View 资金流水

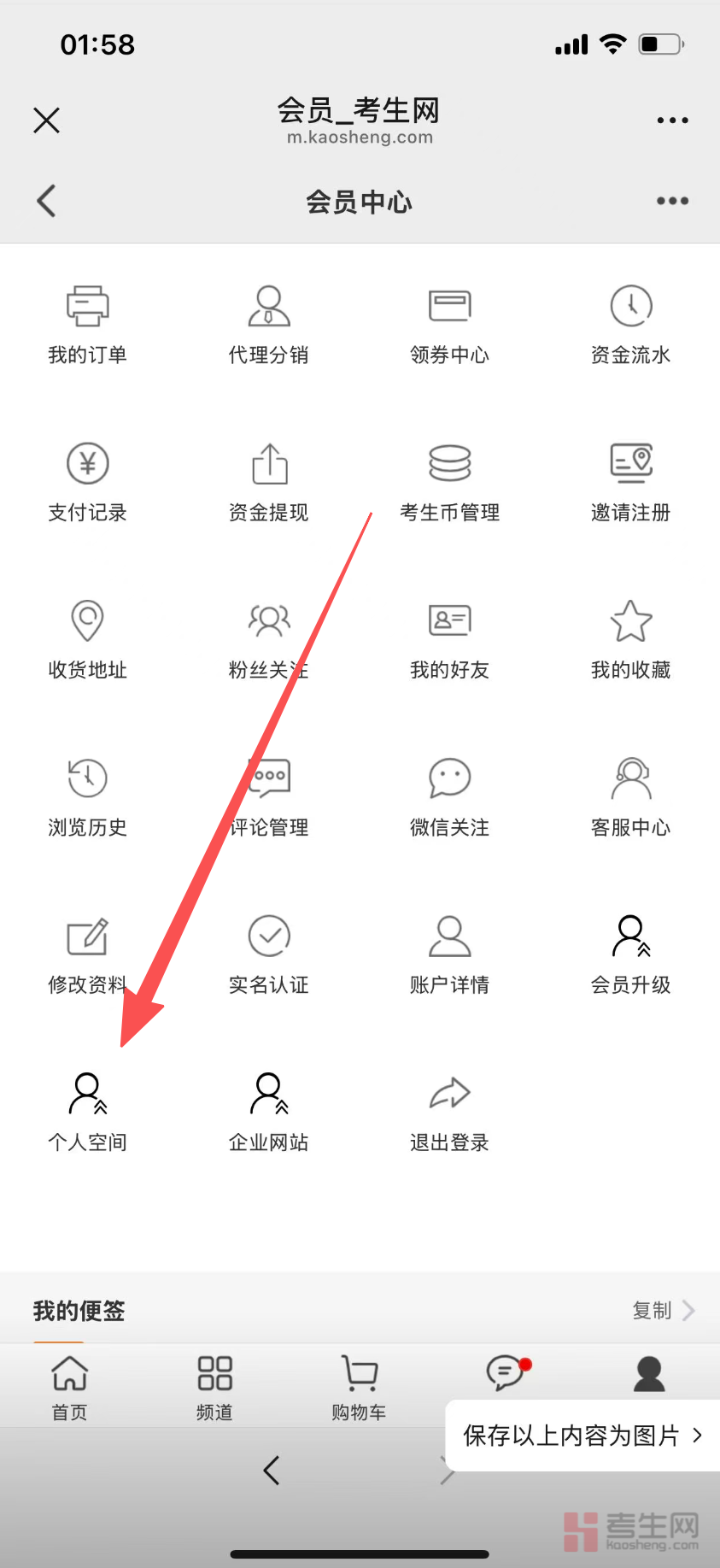[630, 325]
